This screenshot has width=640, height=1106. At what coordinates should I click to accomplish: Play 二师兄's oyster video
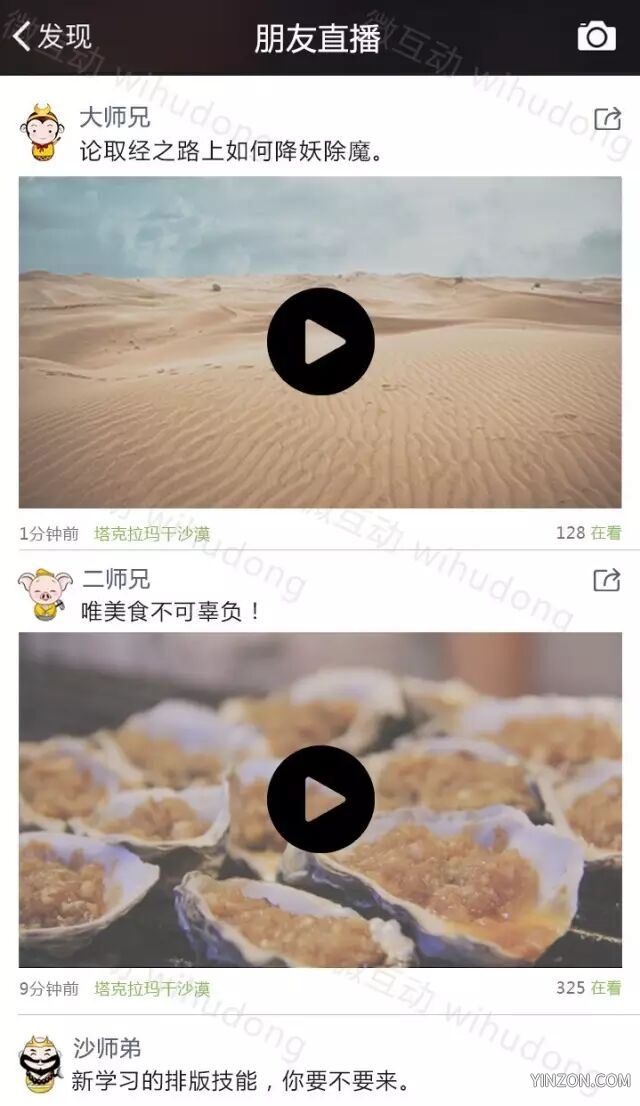pyautogui.click(x=320, y=798)
